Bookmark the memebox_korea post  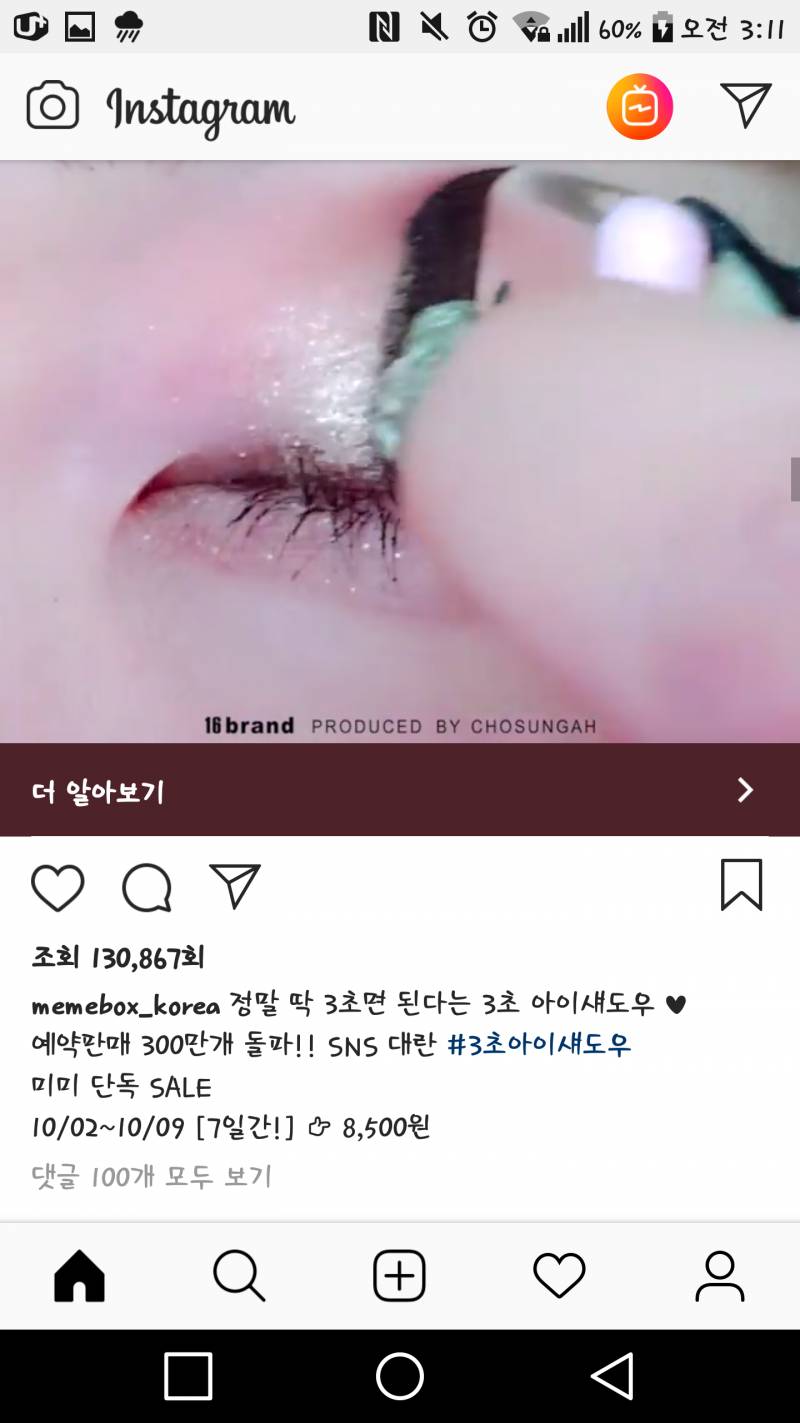click(741, 885)
